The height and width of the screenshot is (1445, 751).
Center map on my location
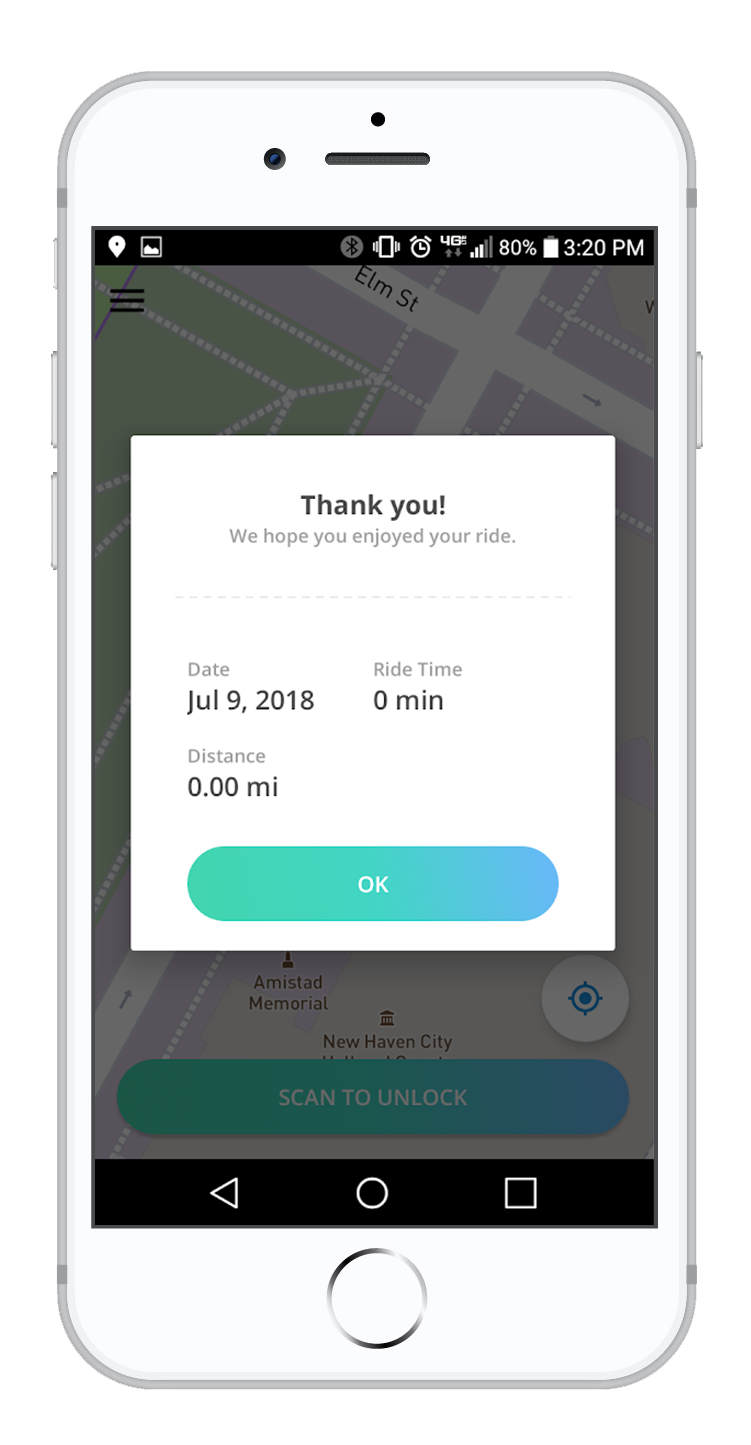(585, 998)
